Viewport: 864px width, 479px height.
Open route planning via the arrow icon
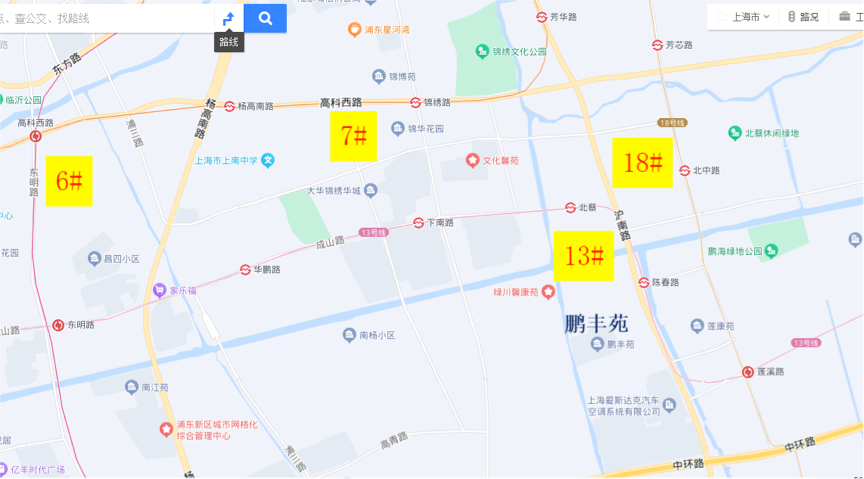(229, 18)
